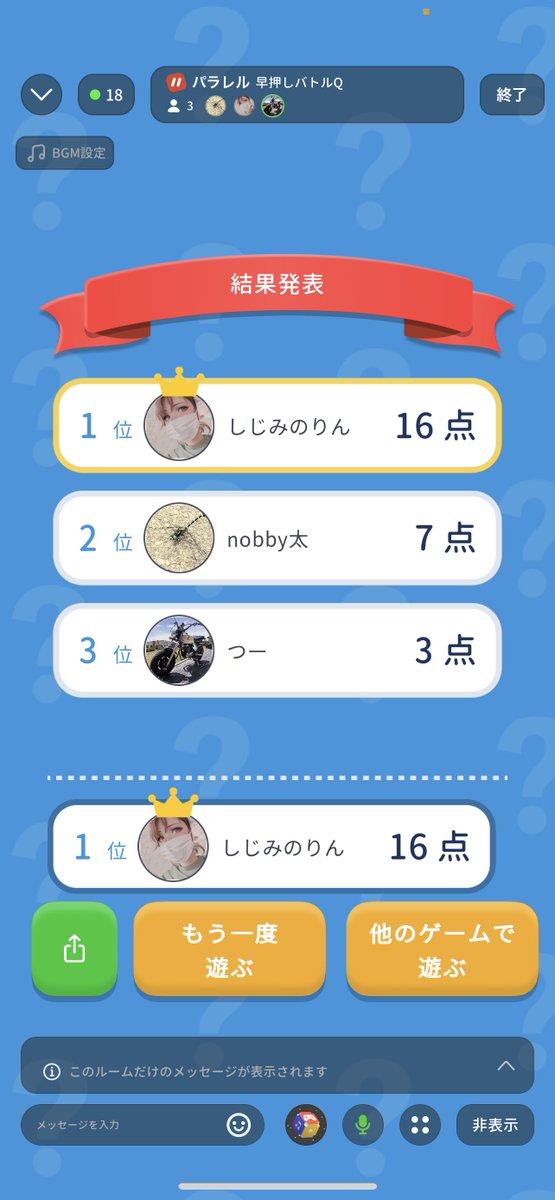Toggle the green microphone button

click(x=363, y=1125)
